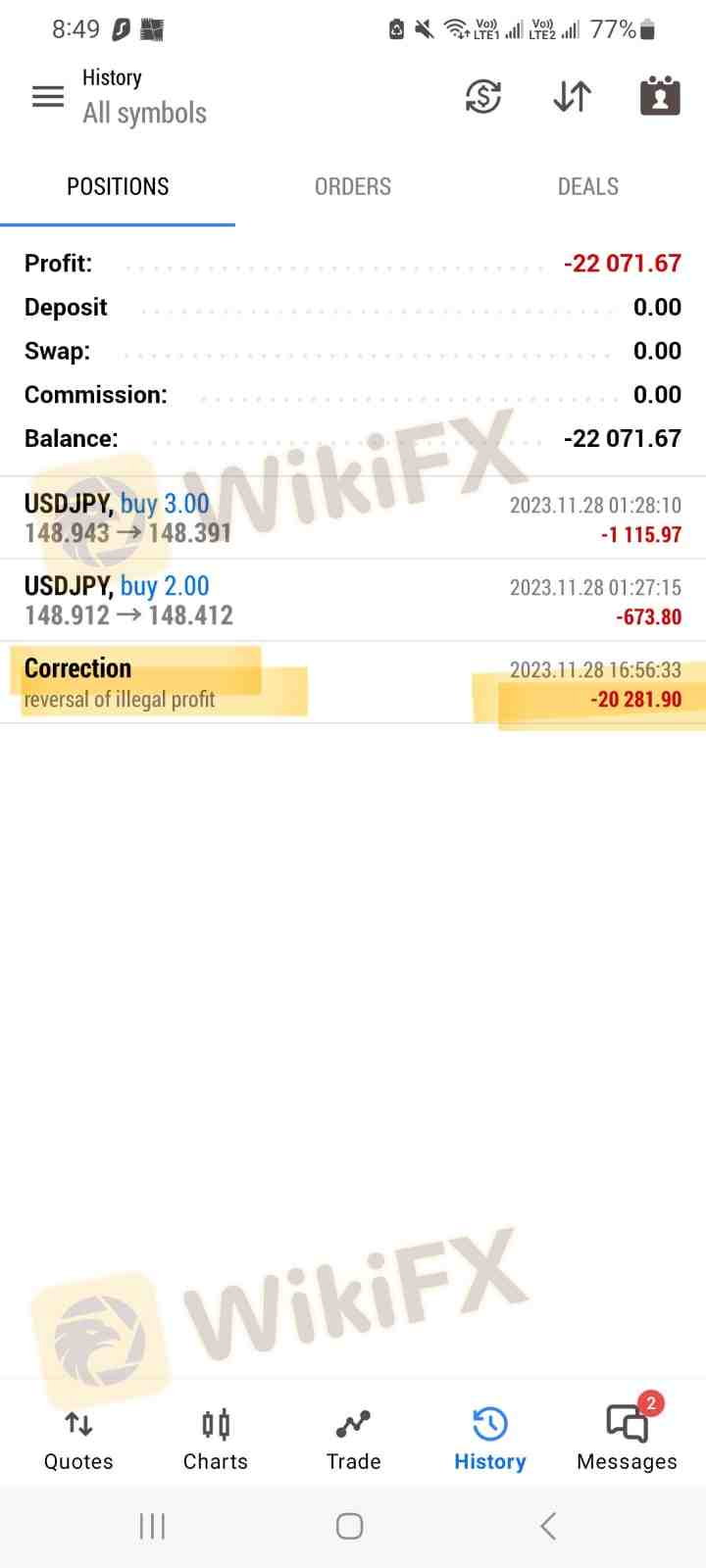Open the Correction reversal entry
The width and height of the screenshot is (706, 1568).
click(353, 682)
